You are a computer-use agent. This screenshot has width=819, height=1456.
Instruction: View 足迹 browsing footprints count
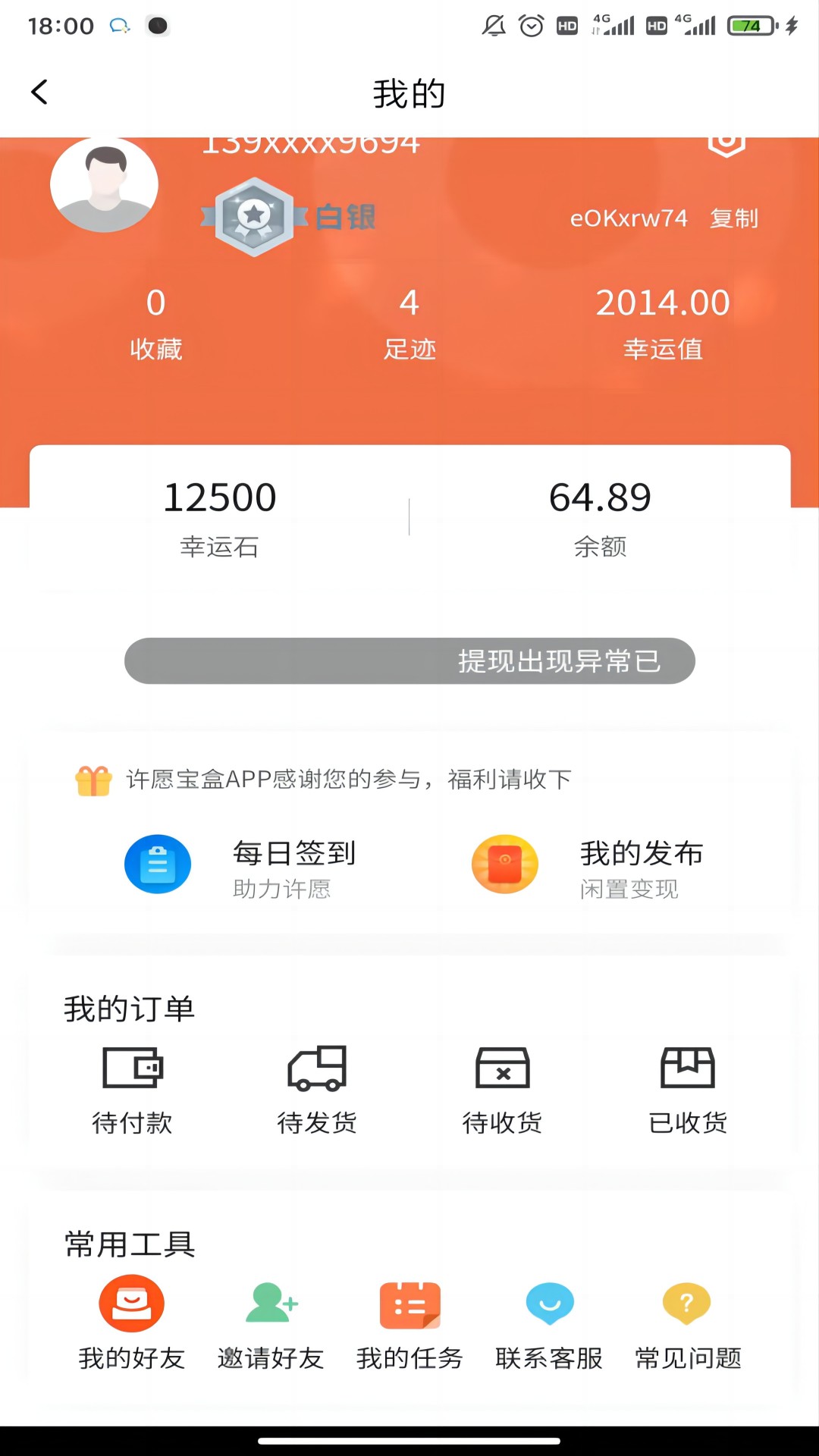[409, 322]
